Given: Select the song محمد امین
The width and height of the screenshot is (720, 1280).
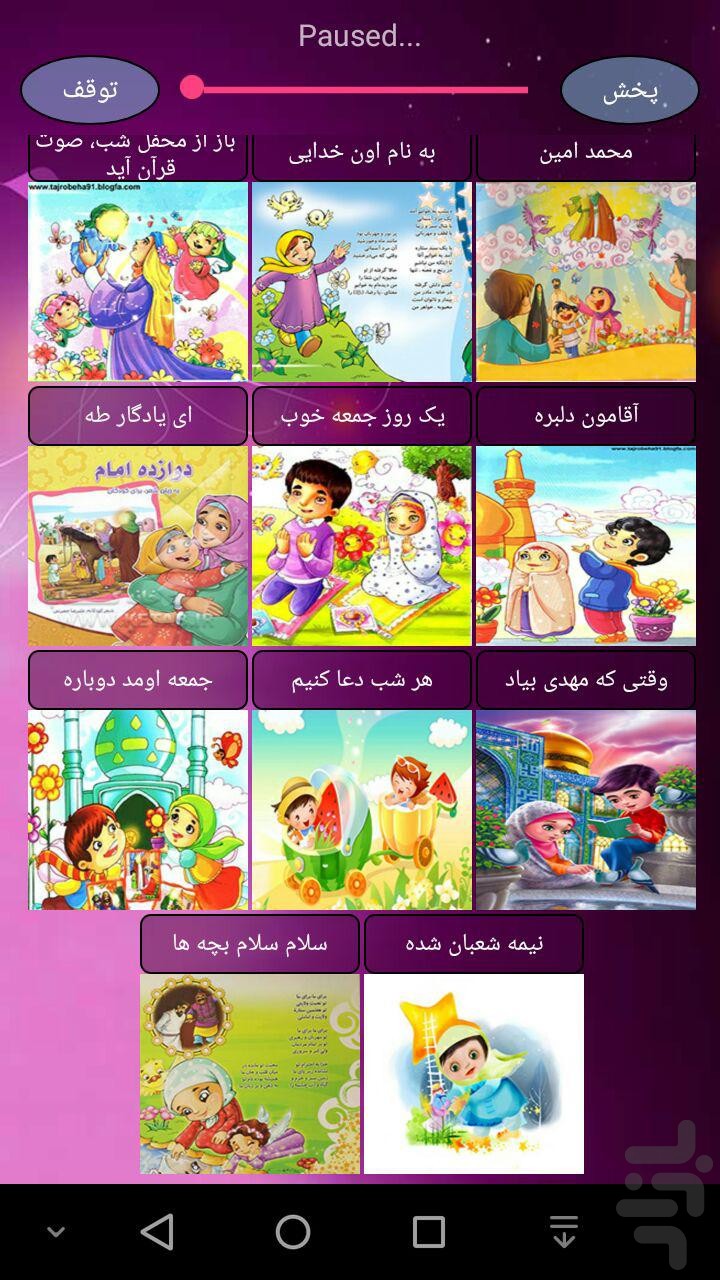Looking at the screenshot, I should pos(586,156).
